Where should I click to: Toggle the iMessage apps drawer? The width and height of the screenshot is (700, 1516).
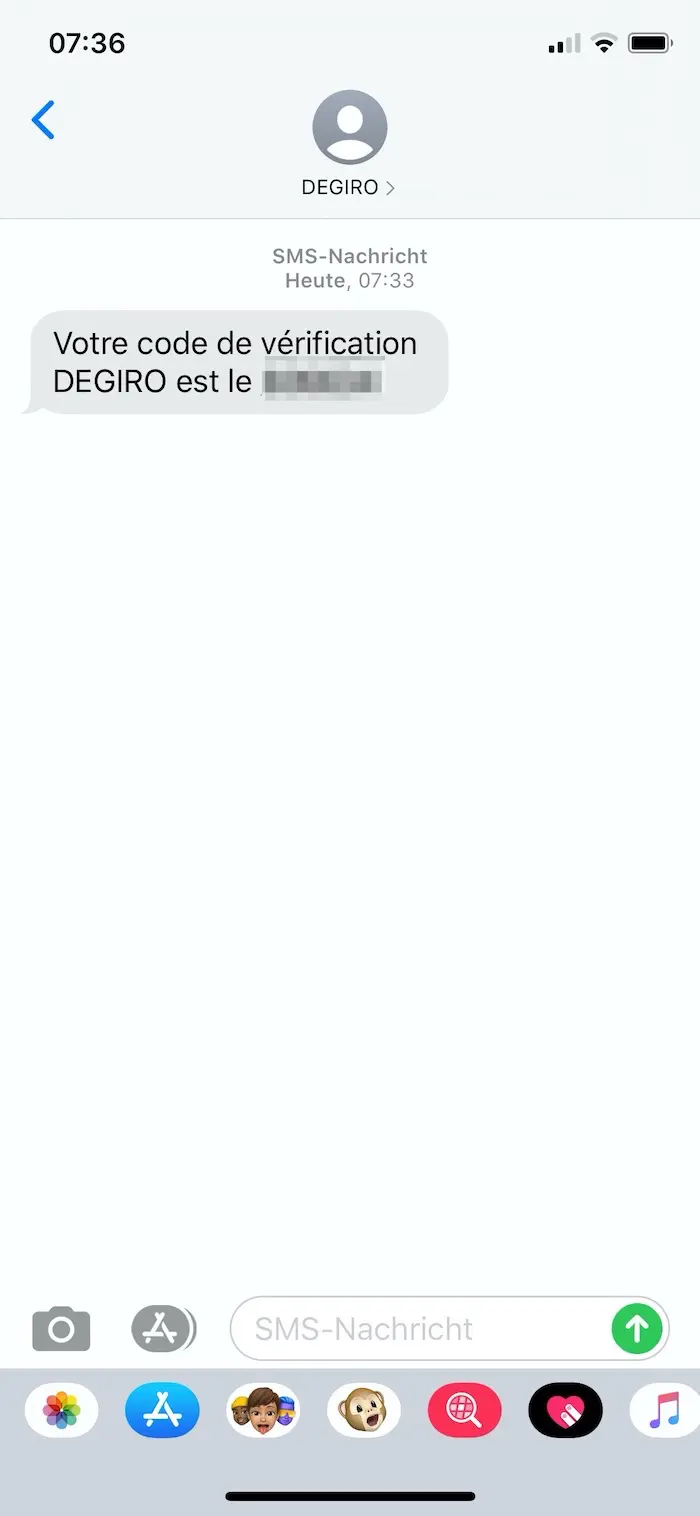(x=162, y=1328)
